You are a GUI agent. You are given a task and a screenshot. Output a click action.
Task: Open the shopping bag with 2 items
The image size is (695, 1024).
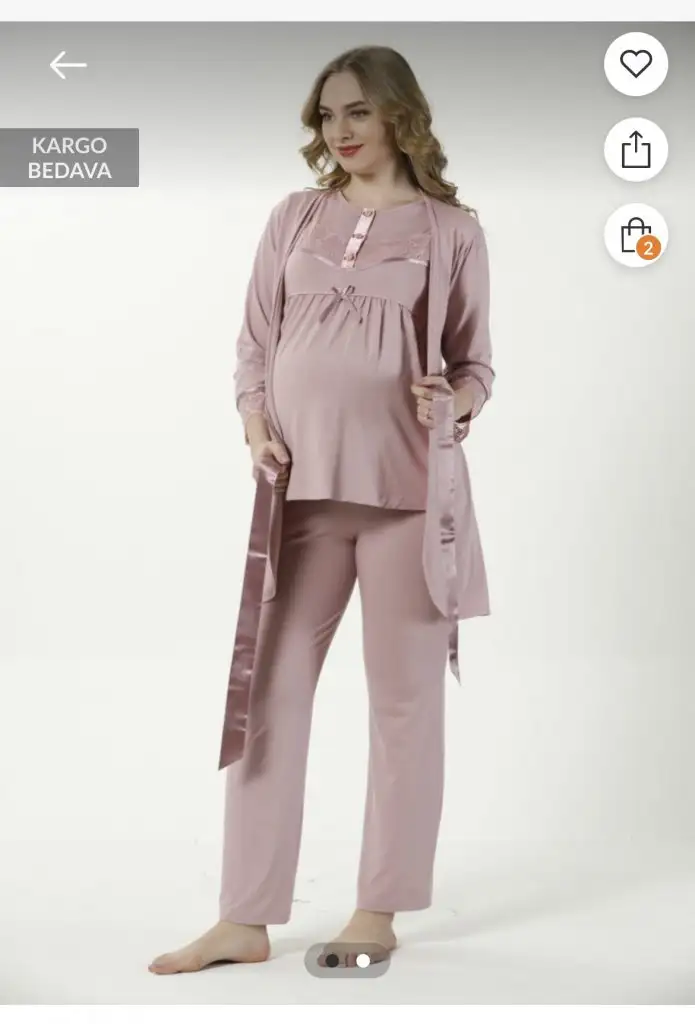(636, 236)
